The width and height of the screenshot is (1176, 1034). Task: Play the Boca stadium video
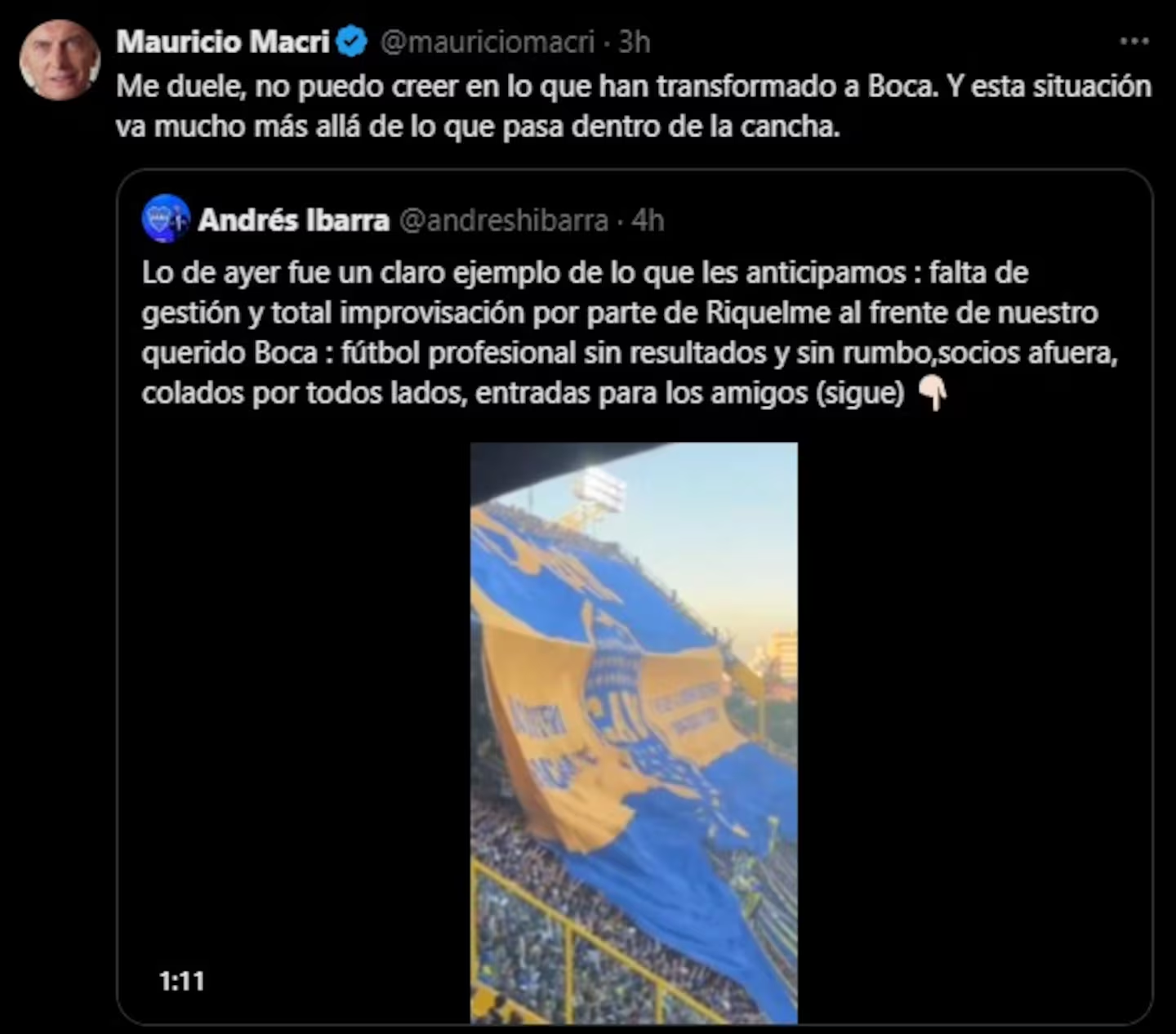[634, 732]
